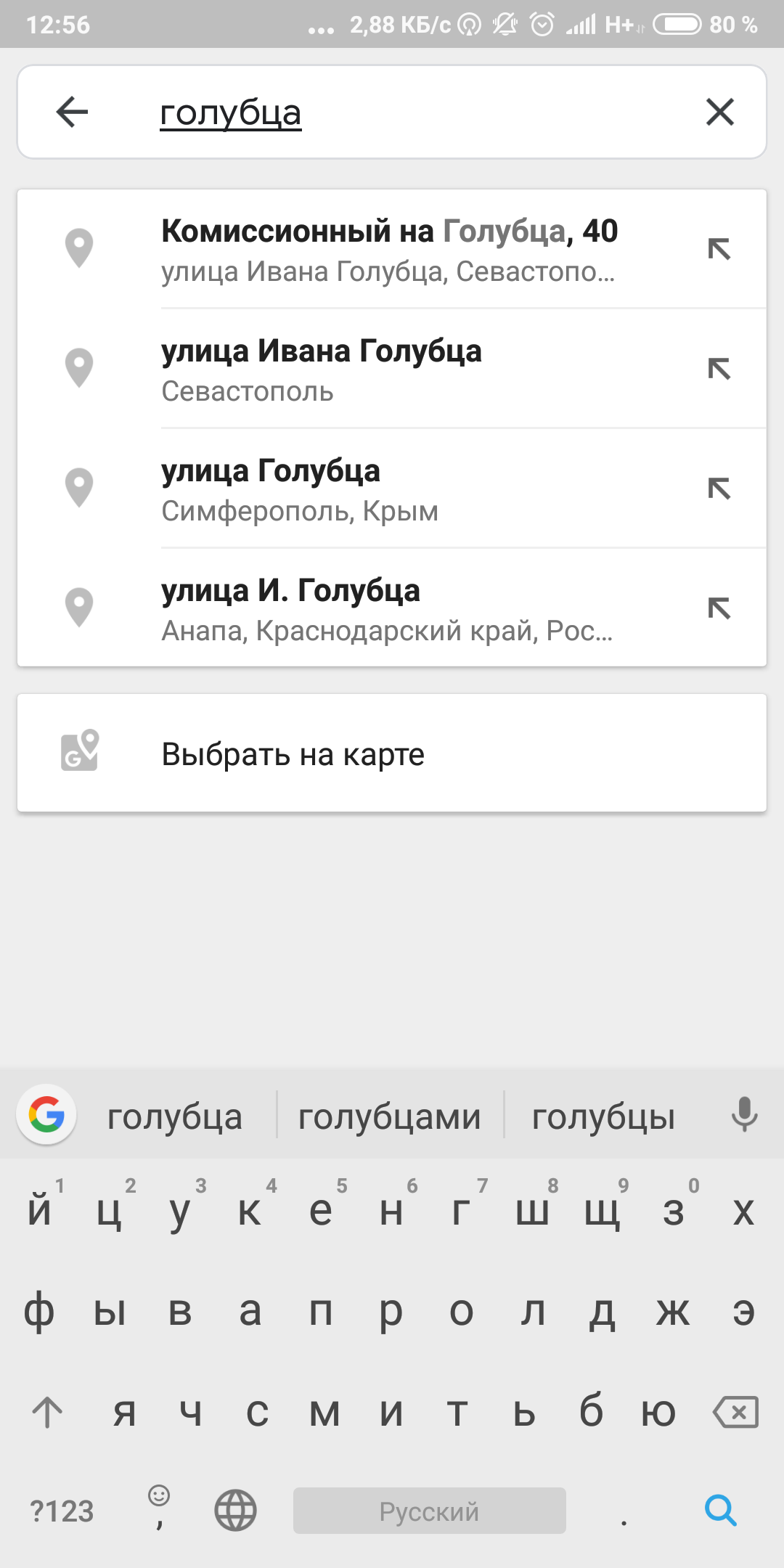
Task: Insert the Симферополь suggestion using its arrow icon
Action: (719, 489)
